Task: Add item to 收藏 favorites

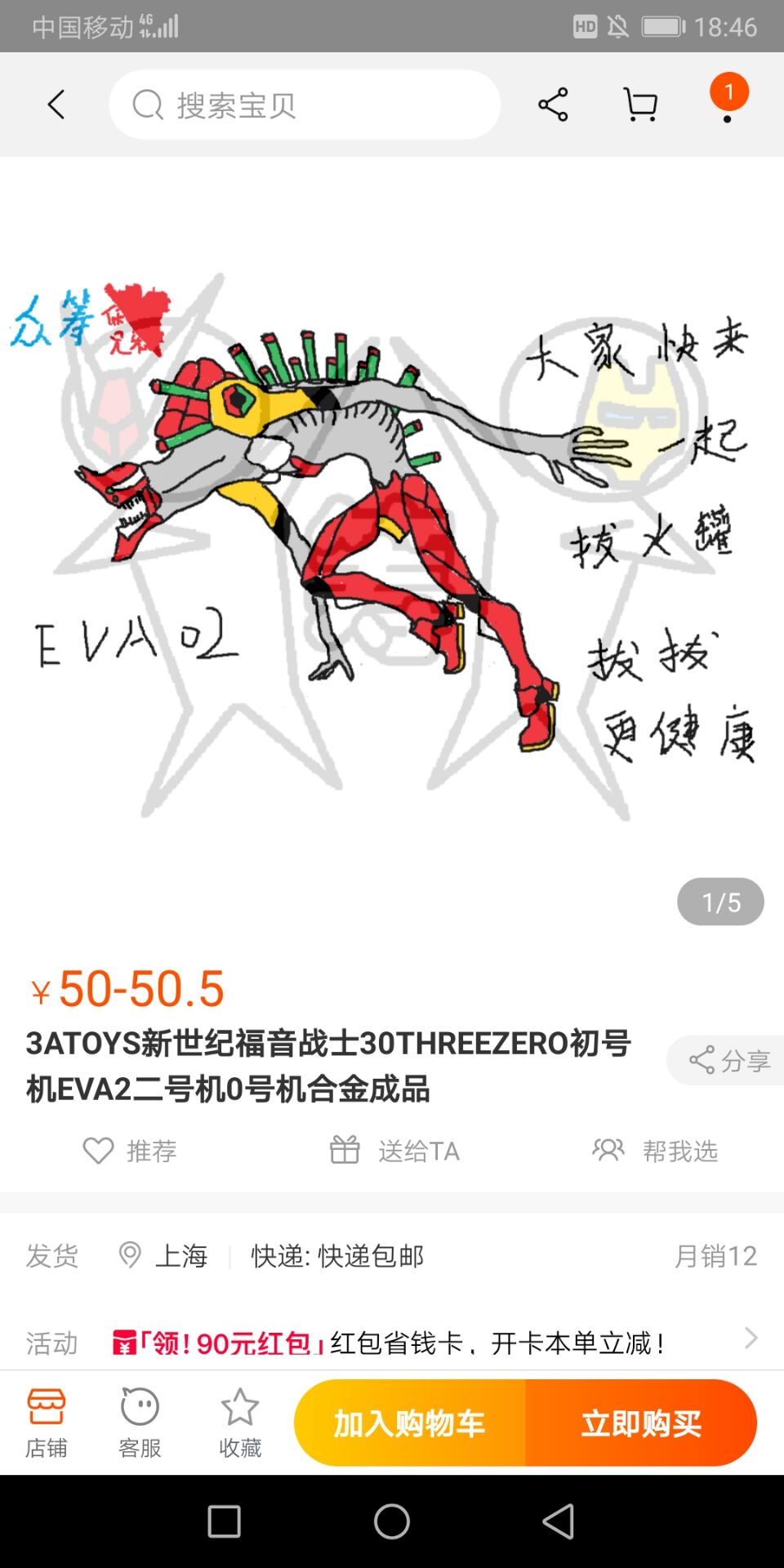Action: (240, 1423)
